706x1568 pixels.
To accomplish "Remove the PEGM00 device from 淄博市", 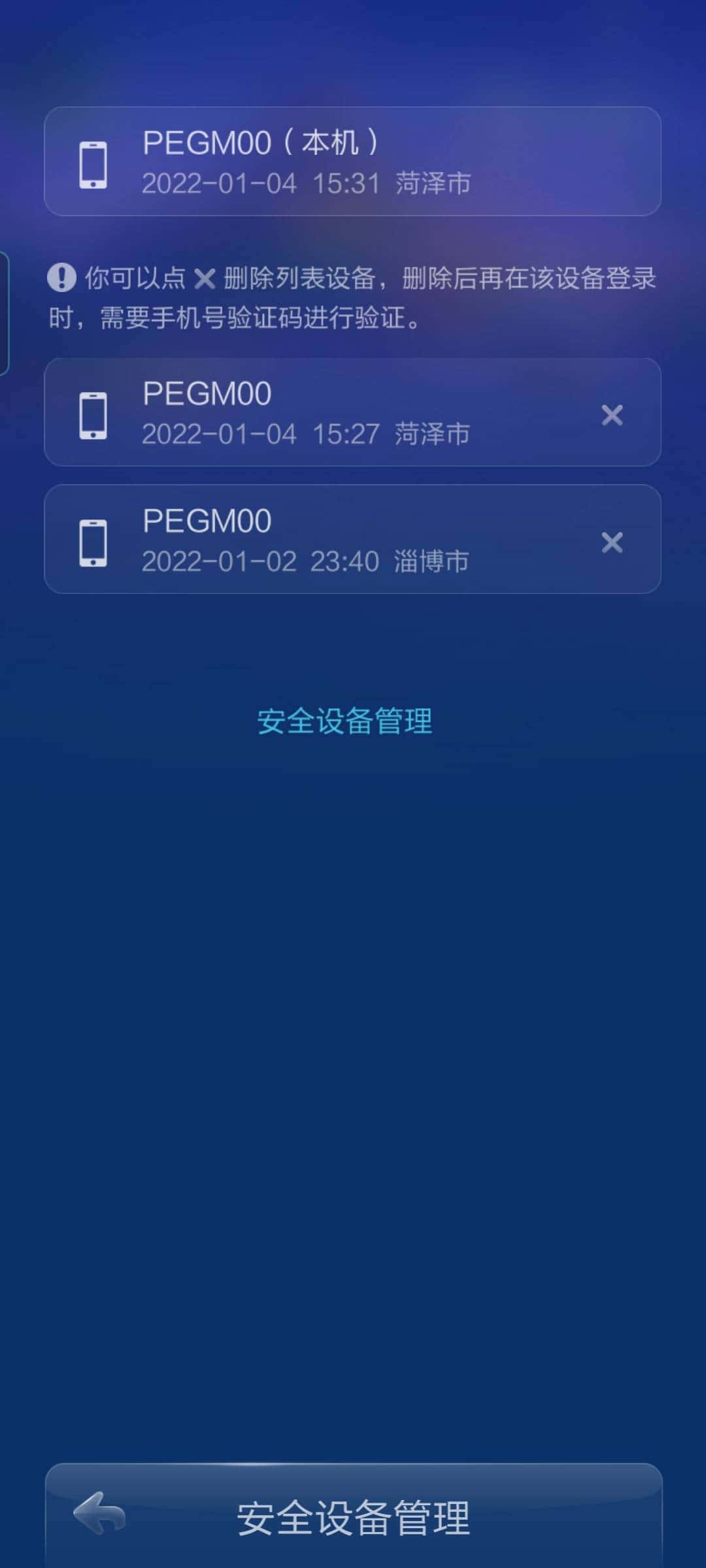I will (x=613, y=542).
